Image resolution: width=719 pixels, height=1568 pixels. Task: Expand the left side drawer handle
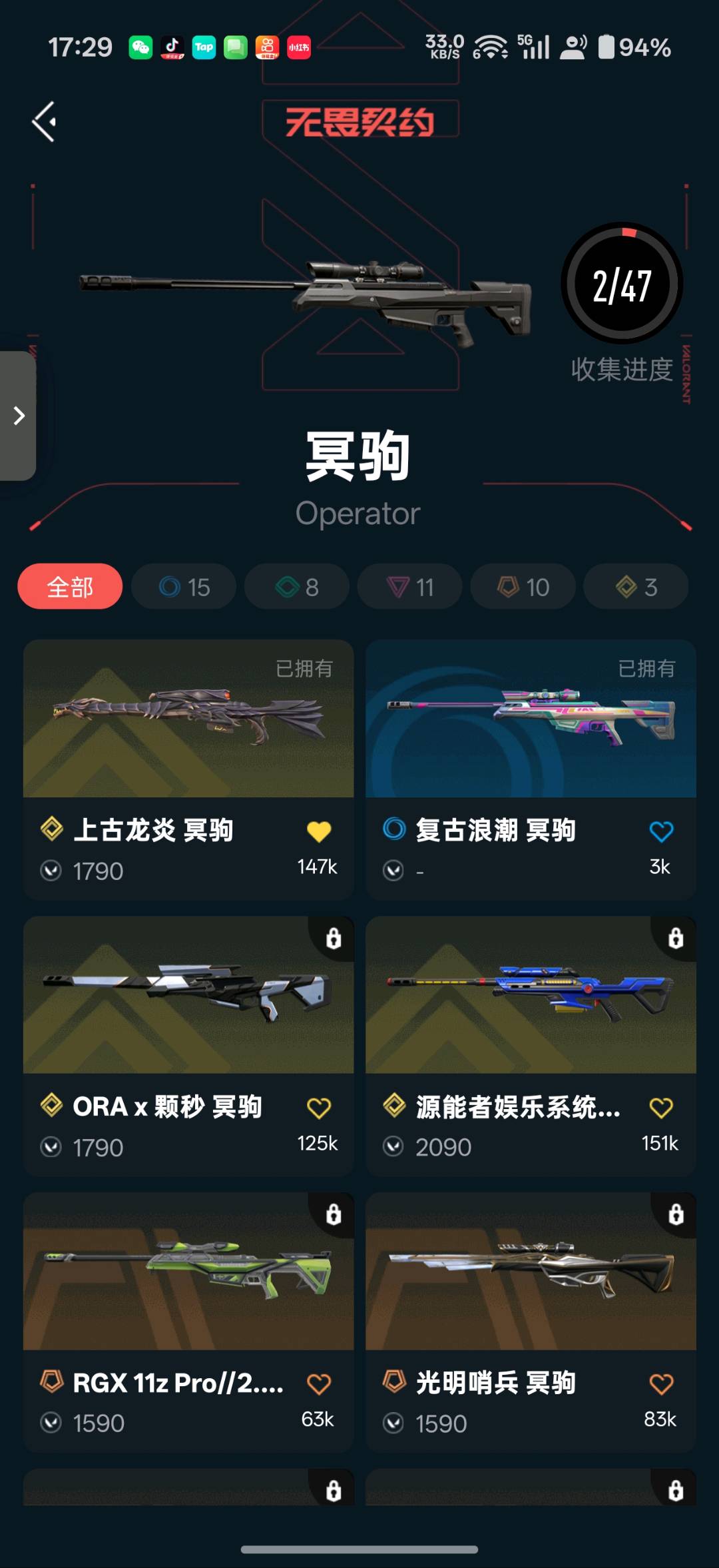coord(19,416)
